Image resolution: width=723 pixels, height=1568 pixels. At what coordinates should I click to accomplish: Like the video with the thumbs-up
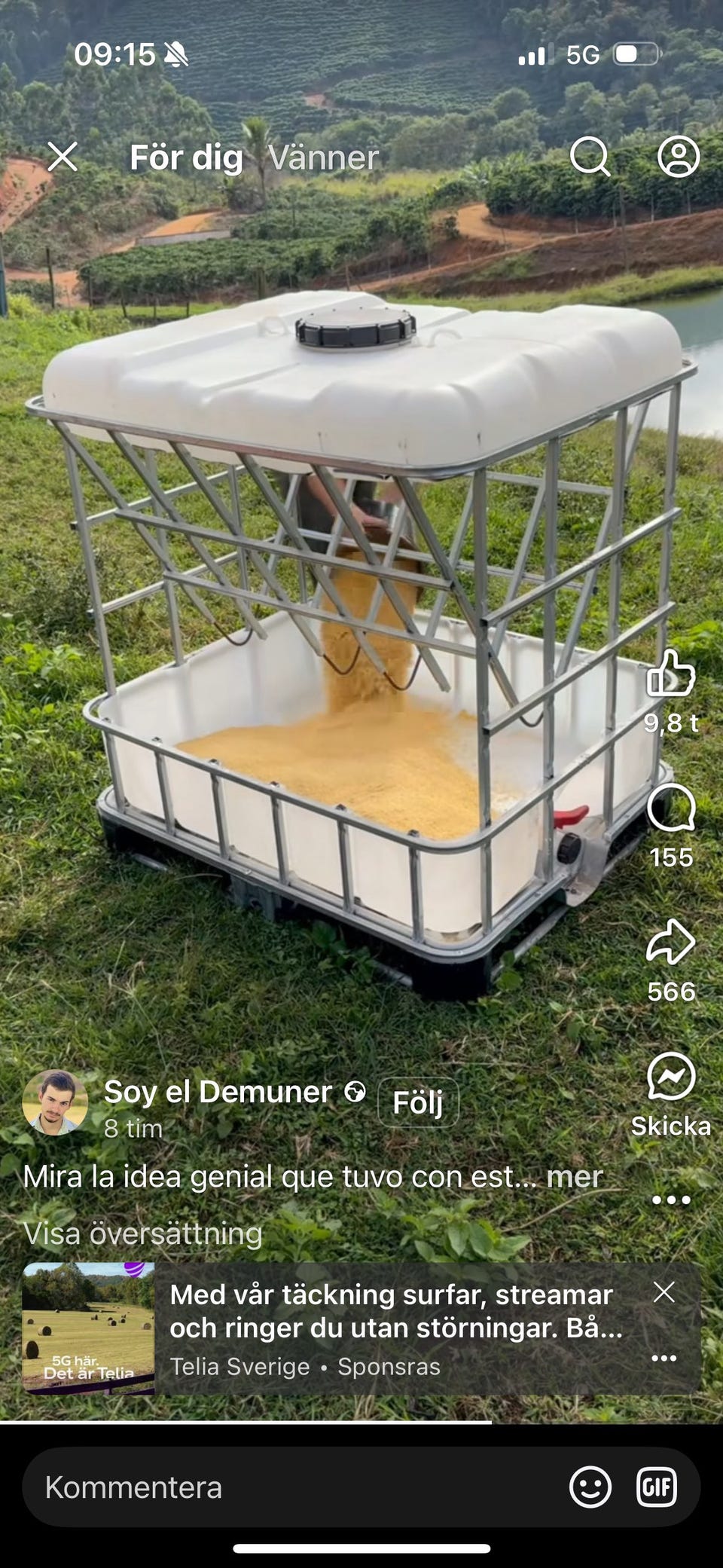click(670, 674)
